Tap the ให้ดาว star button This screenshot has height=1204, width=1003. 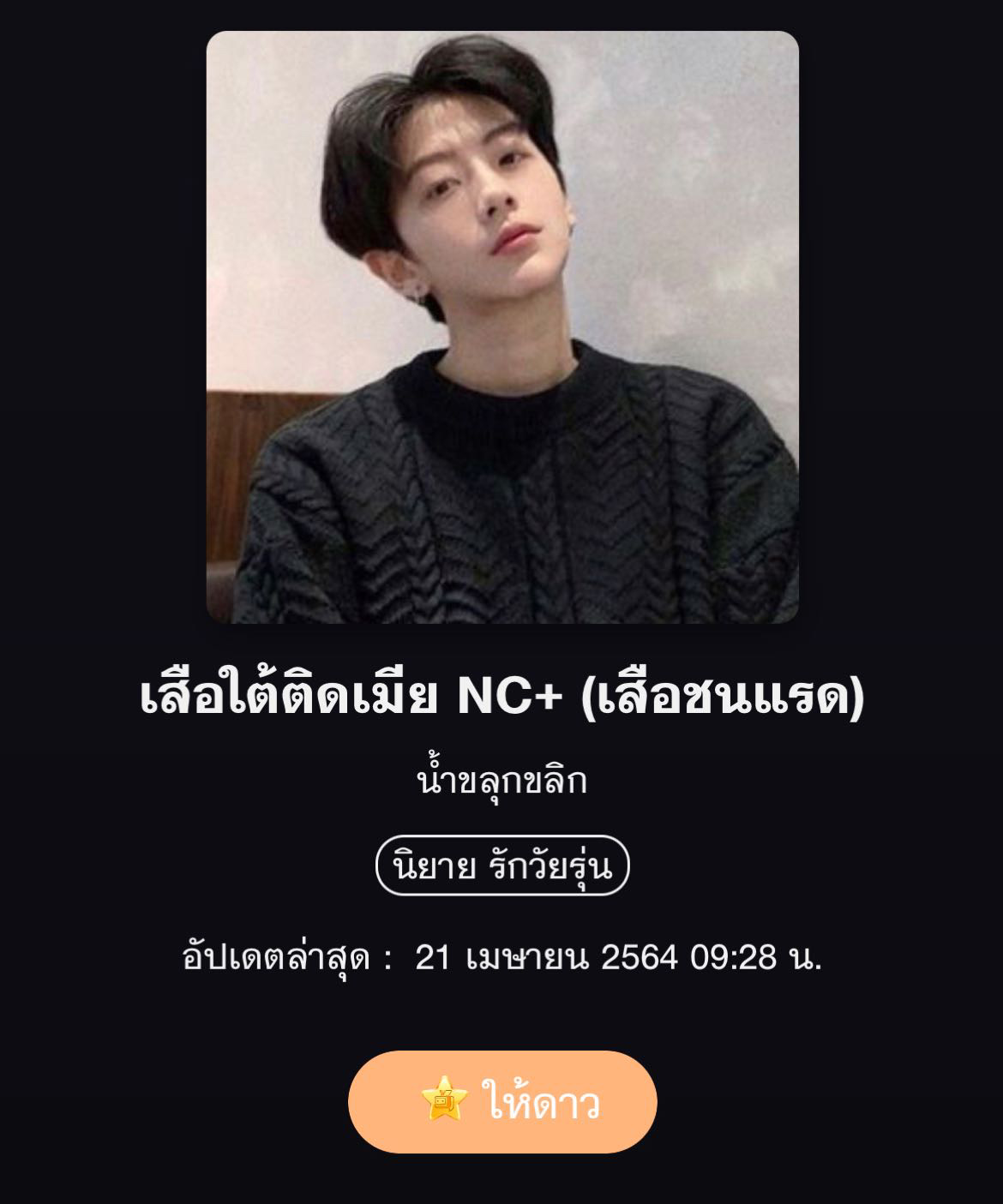point(501,1101)
